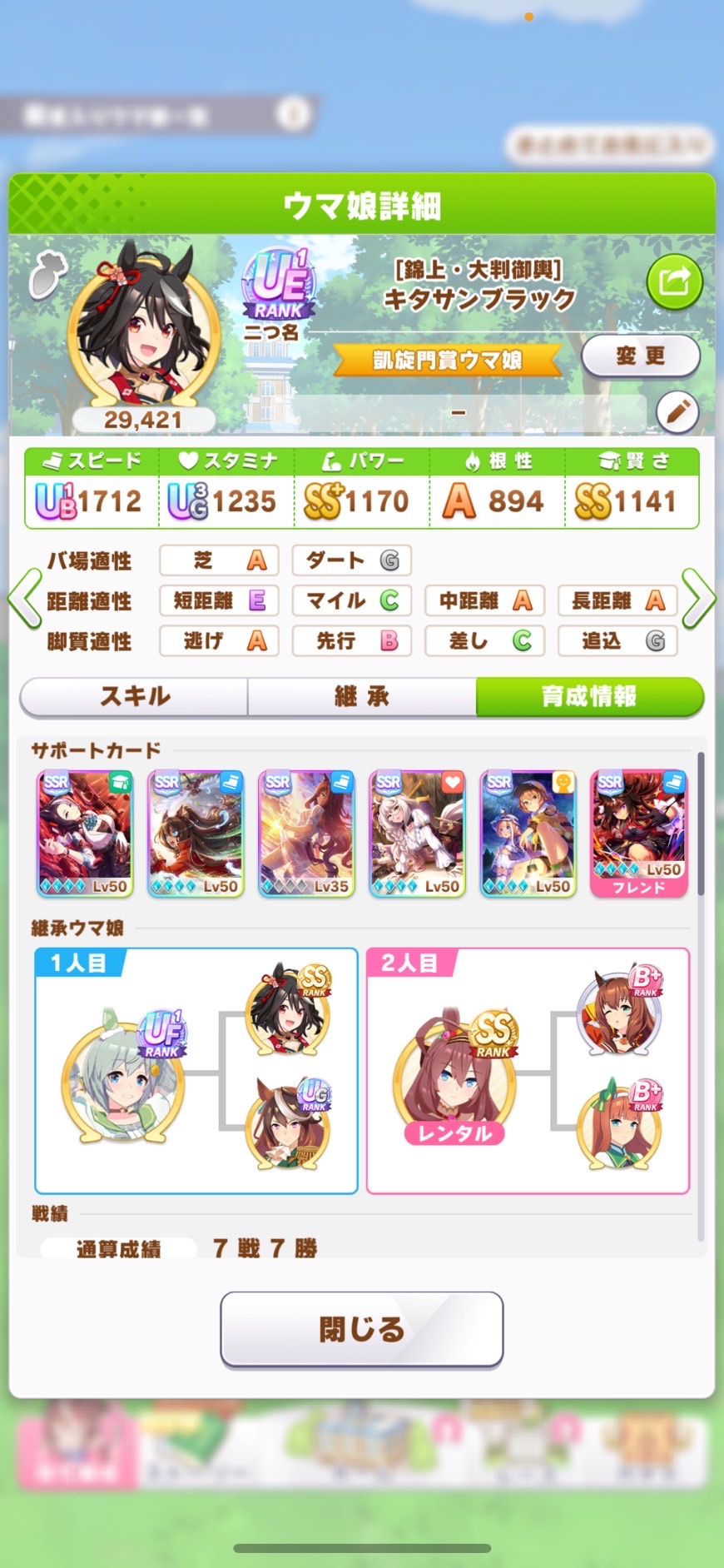
Task: Switch to the スキル tab
Action: pos(135,696)
